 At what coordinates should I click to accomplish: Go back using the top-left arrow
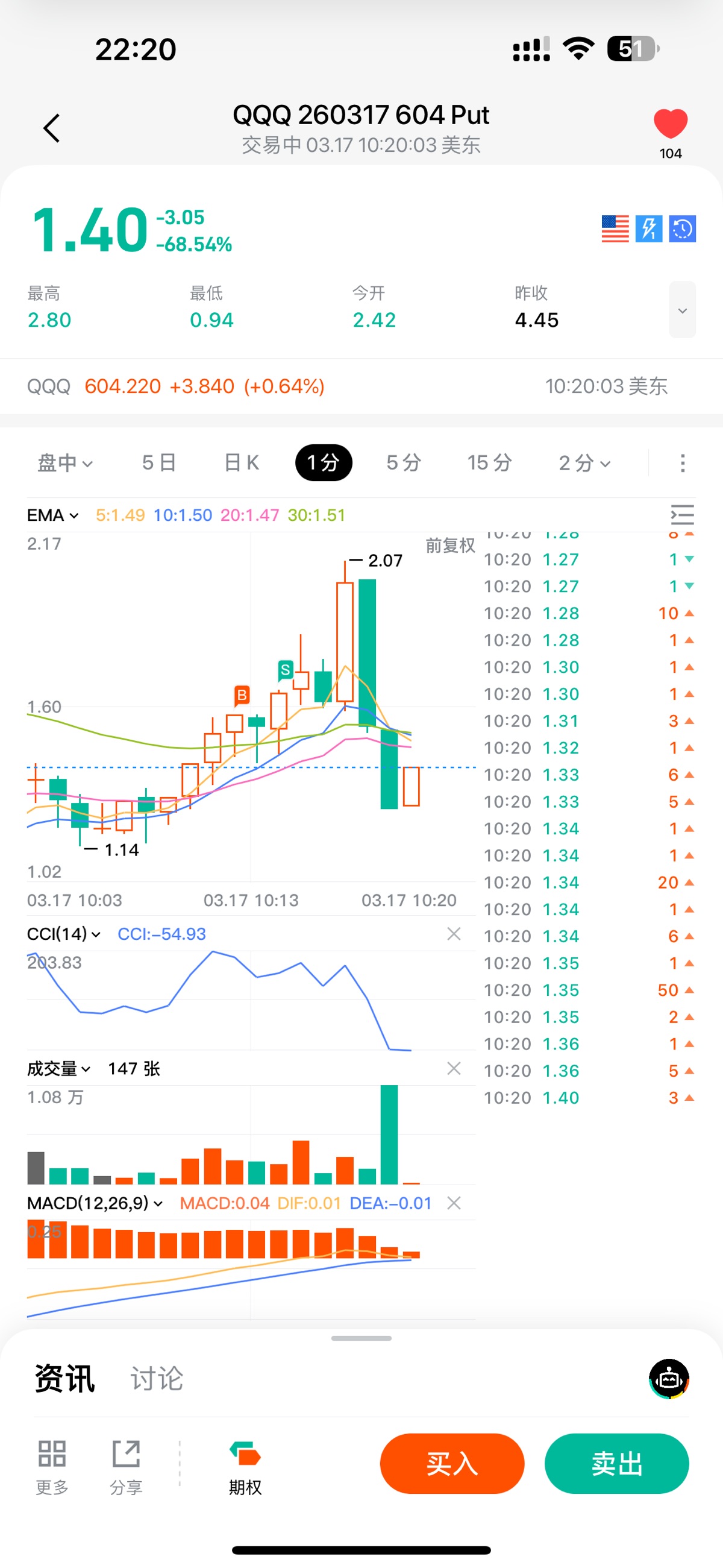(52, 128)
